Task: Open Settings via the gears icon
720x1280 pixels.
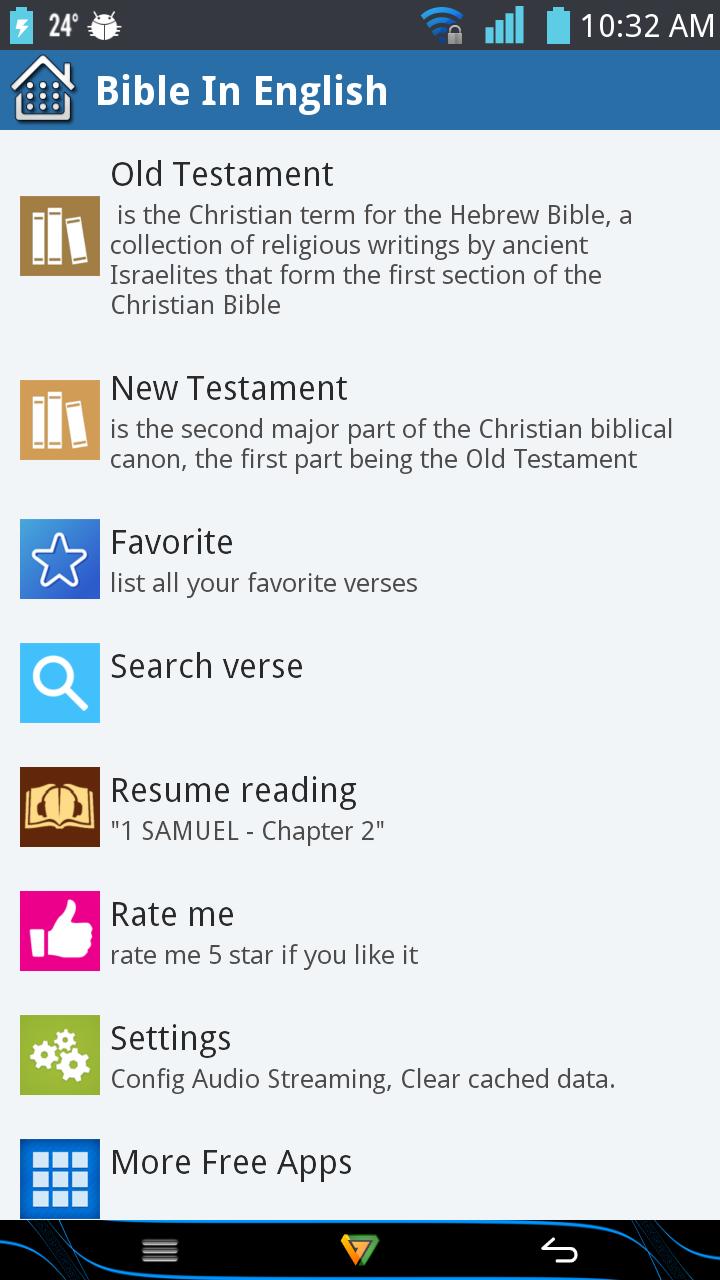Action: pos(59,1054)
